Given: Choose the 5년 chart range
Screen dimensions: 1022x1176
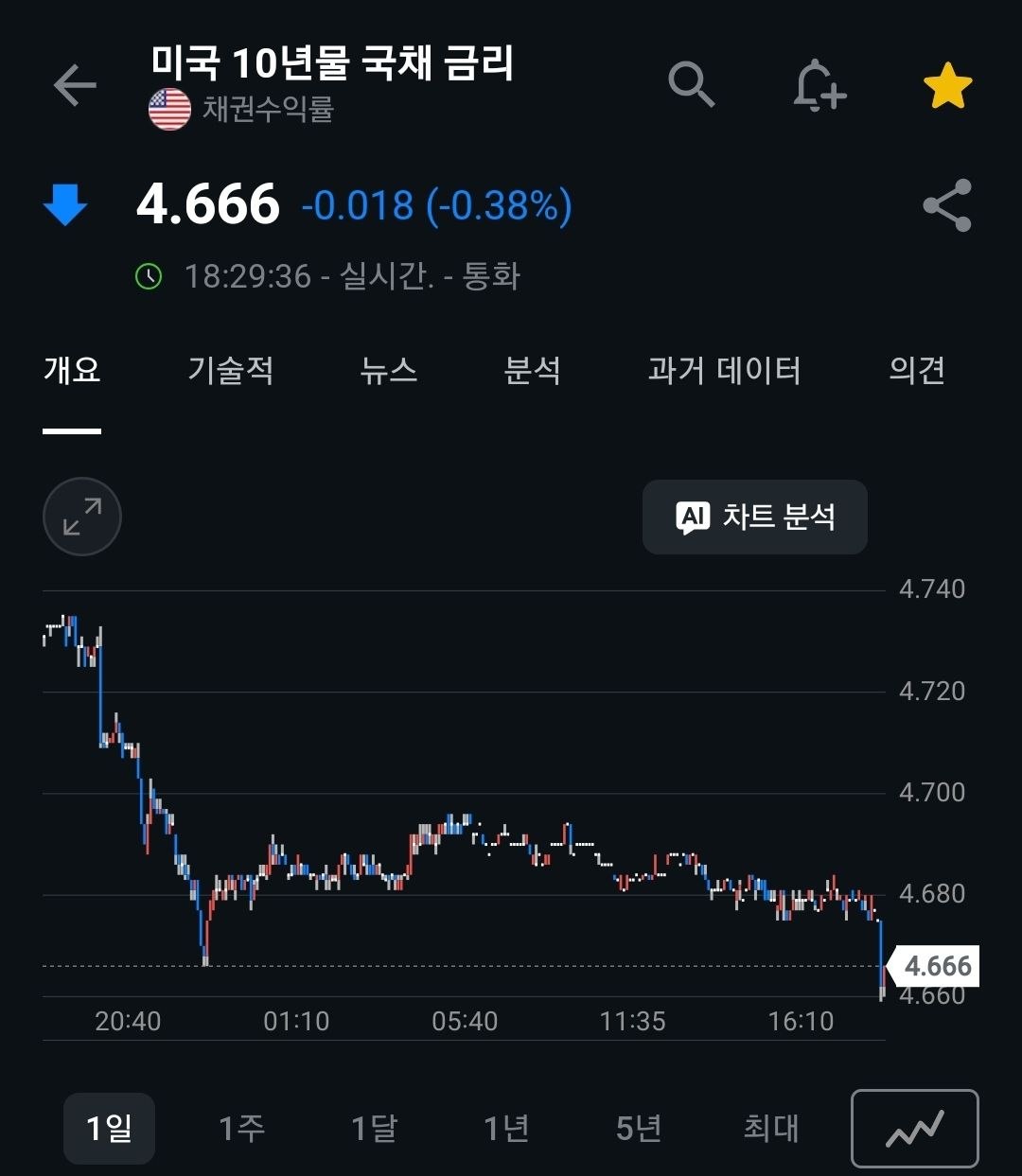Looking at the screenshot, I should tap(639, 1128).
